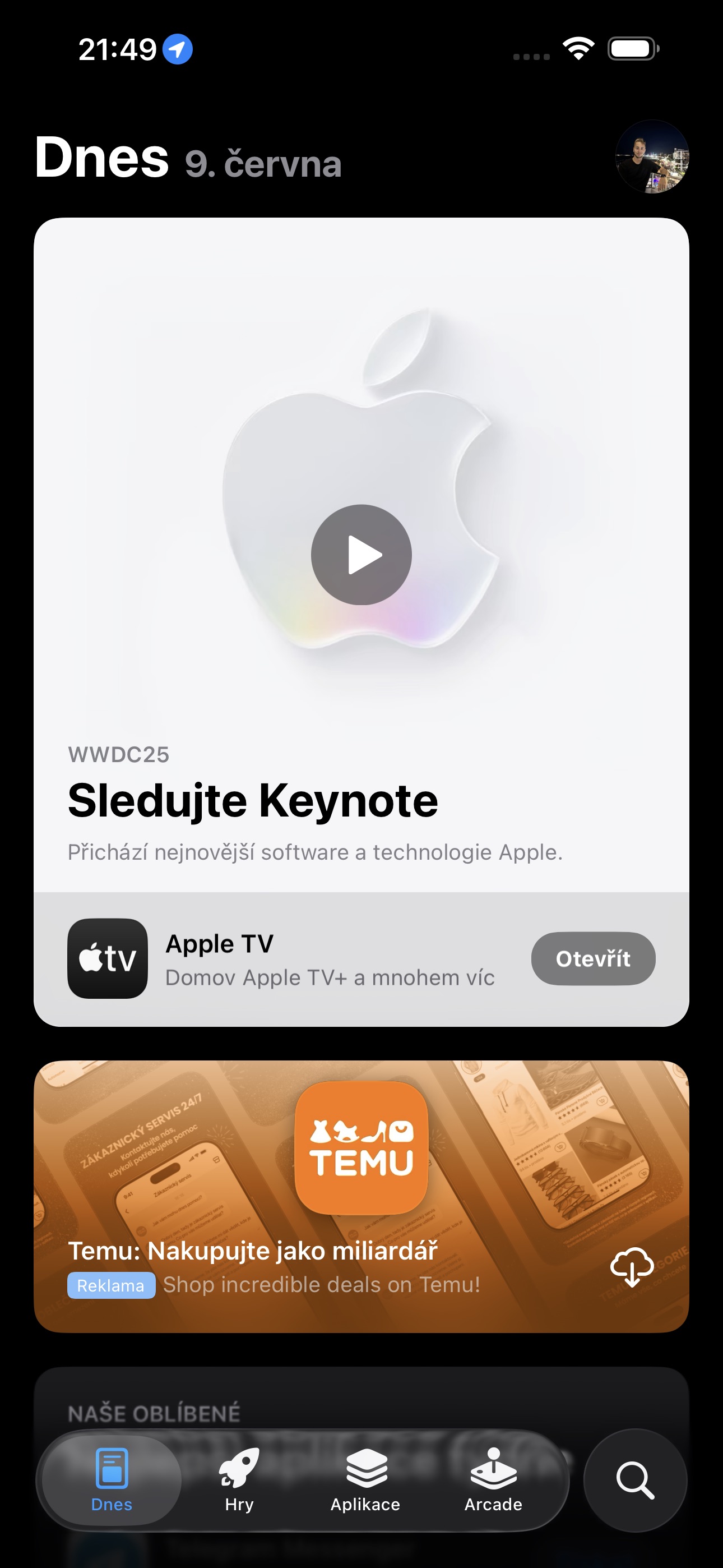
Task: Tap Otevřít next to Apple TV
Action: point(594,958)
